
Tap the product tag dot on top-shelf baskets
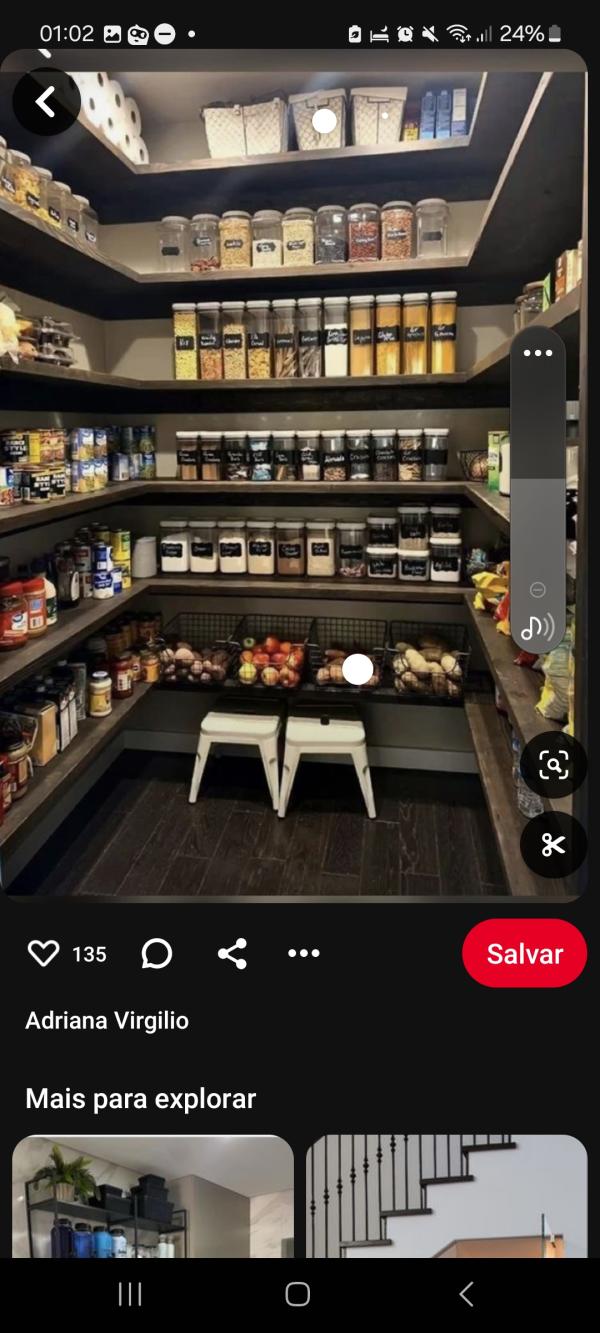click(324, 121)
